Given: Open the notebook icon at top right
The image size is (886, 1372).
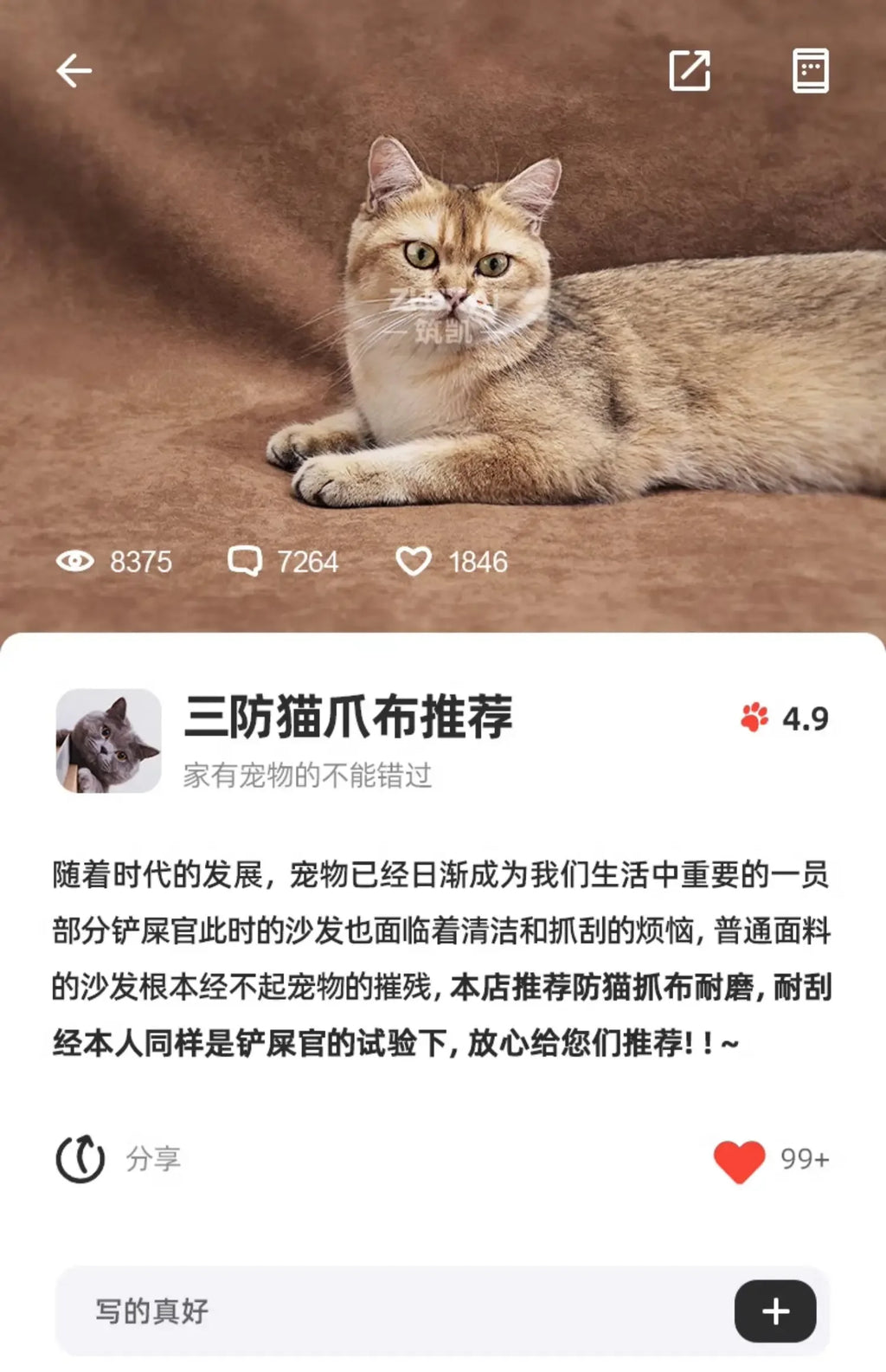Looking at the screenshot, I should (x=811, y=71).
